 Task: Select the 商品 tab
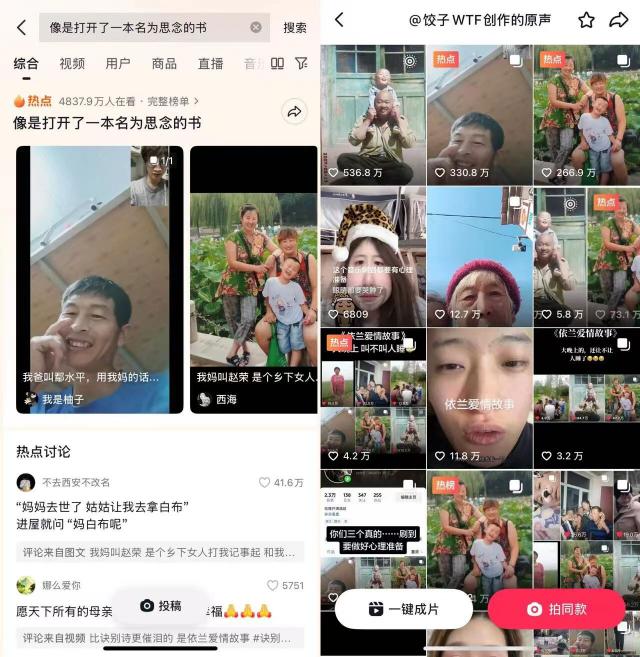(x=164, y=63)
